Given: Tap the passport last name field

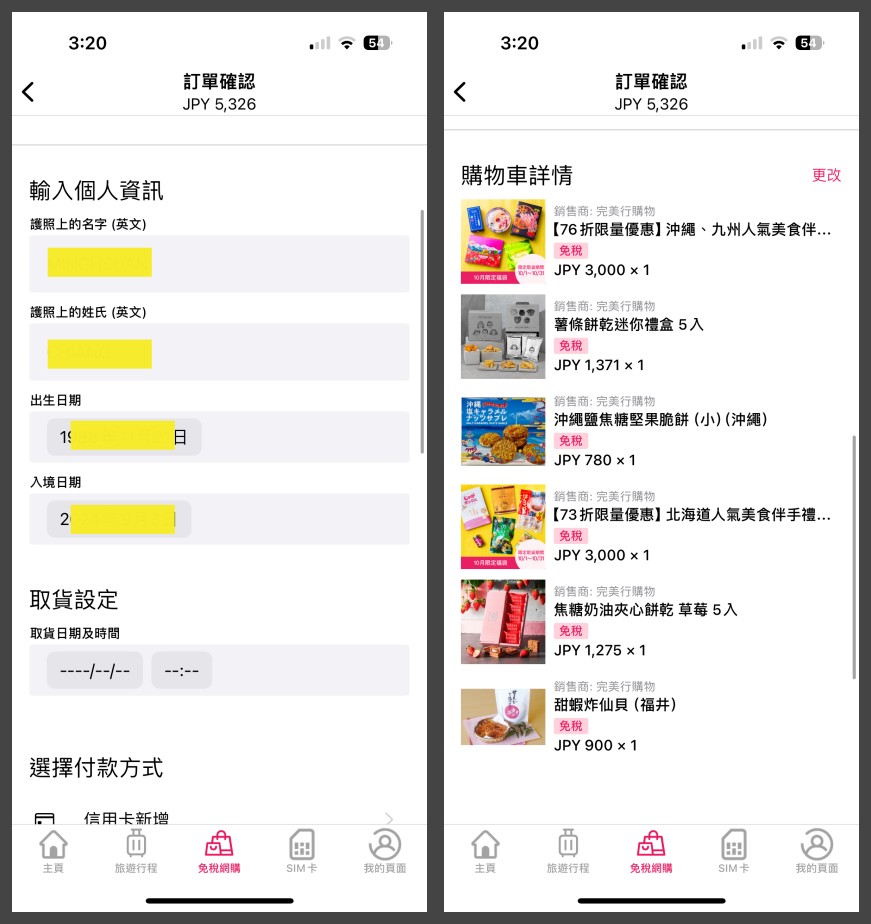Looking at the screenshot, I should (x=219, y=352).
